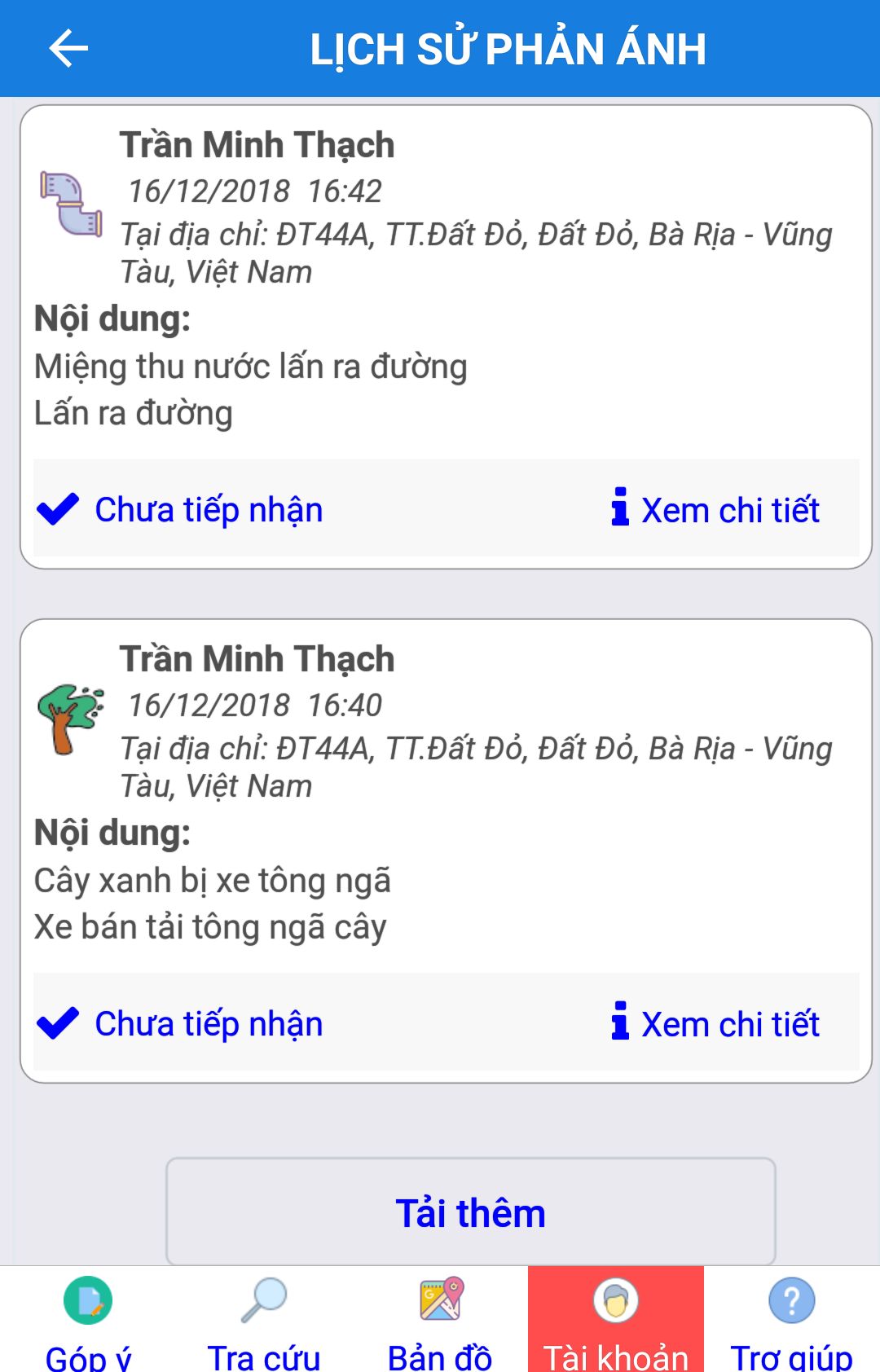Screen dimensions: 880x1372
Task: Expand details of the fallen tree report
Action: [x=731, y=1023]
